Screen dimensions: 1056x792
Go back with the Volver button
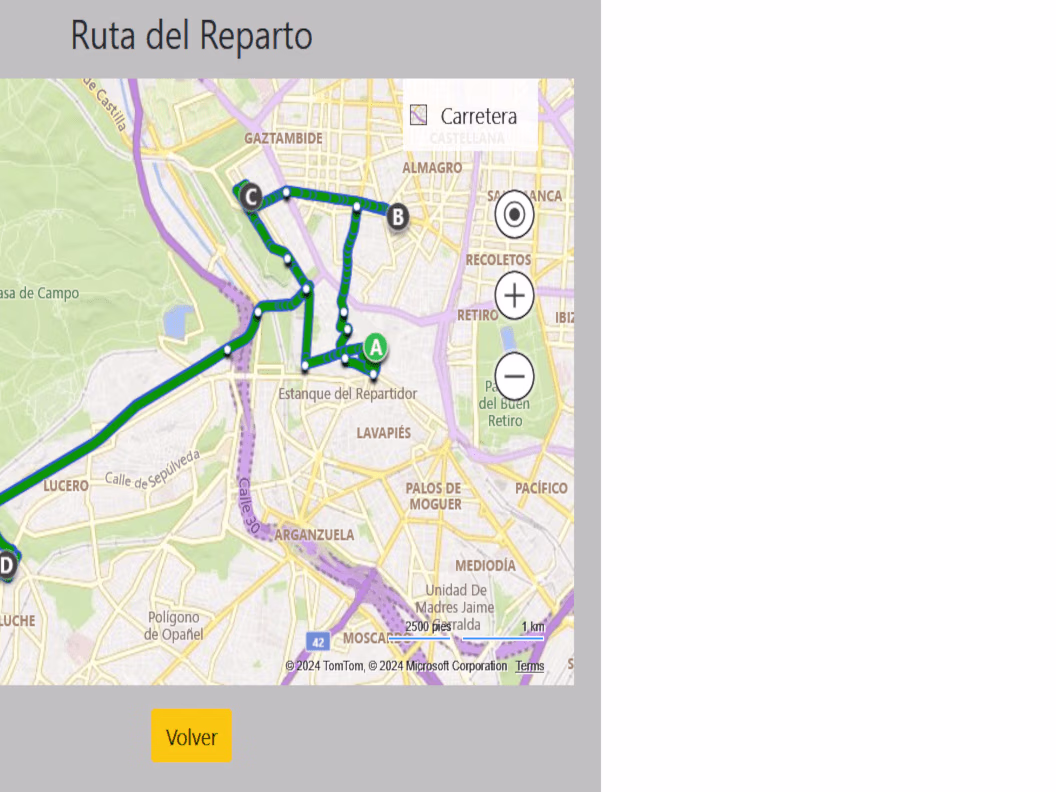tap(192, 737)
